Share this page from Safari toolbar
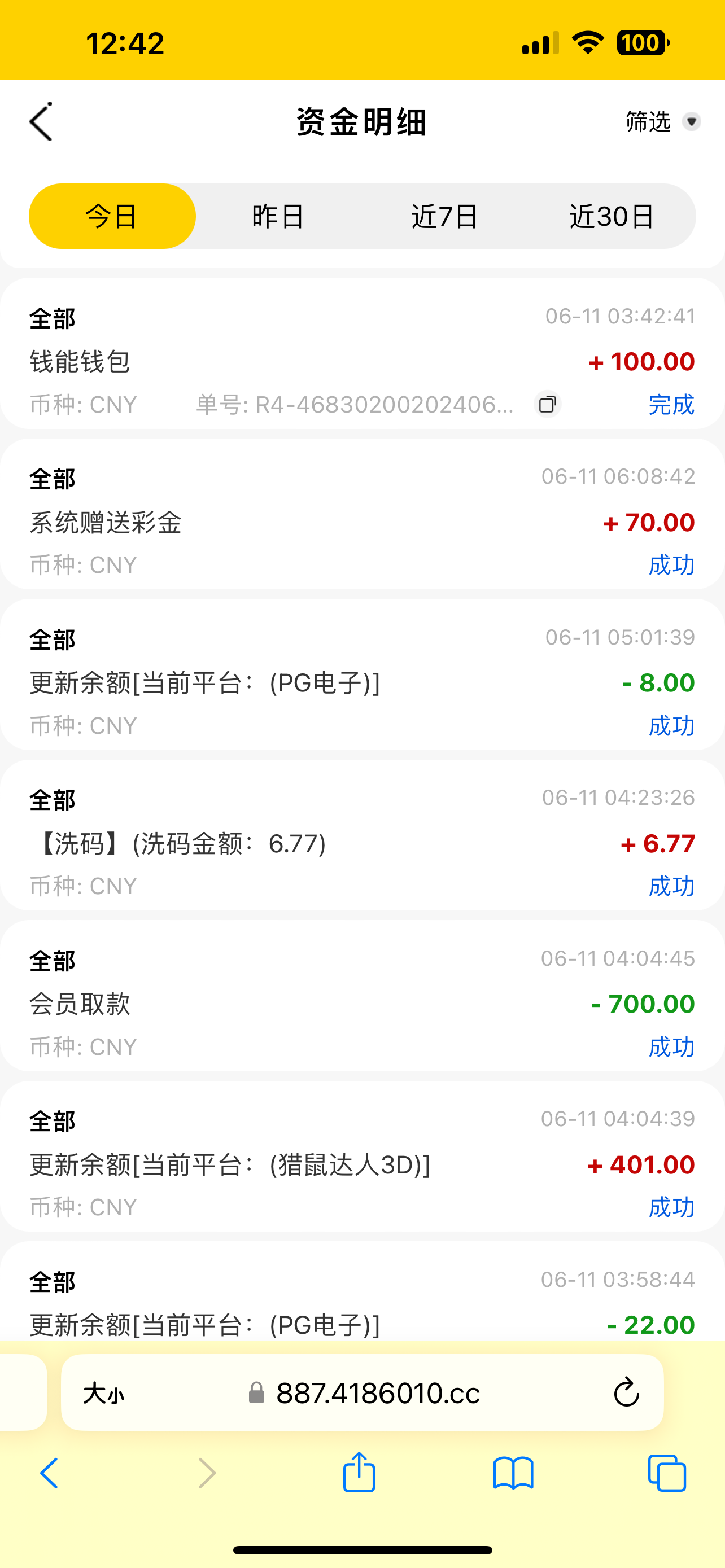This screenshot has height=1568, width=725. click(x=359, y=1473)
